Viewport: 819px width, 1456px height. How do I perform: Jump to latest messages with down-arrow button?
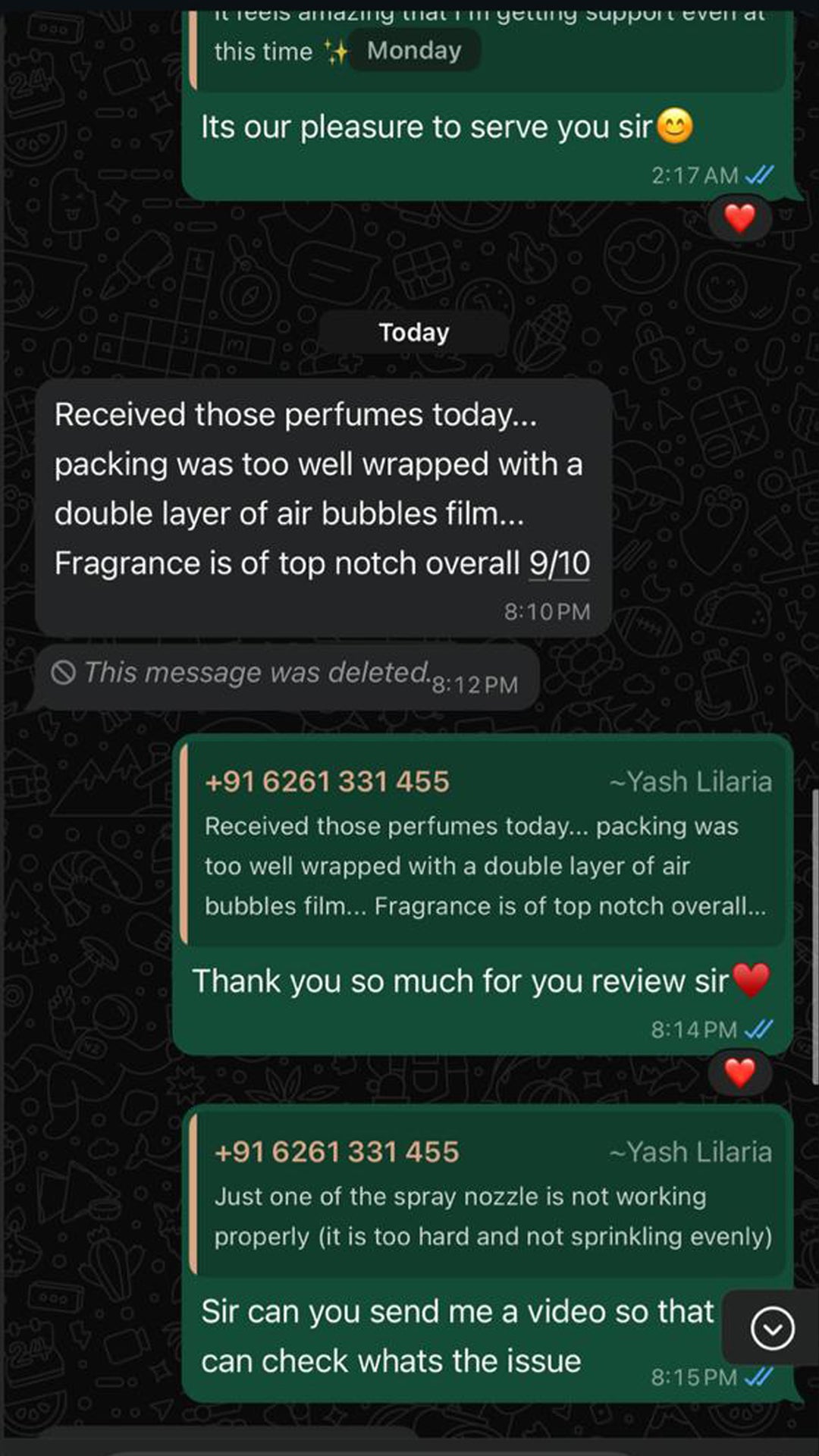pyautogui.click(x=772, y=1329)
